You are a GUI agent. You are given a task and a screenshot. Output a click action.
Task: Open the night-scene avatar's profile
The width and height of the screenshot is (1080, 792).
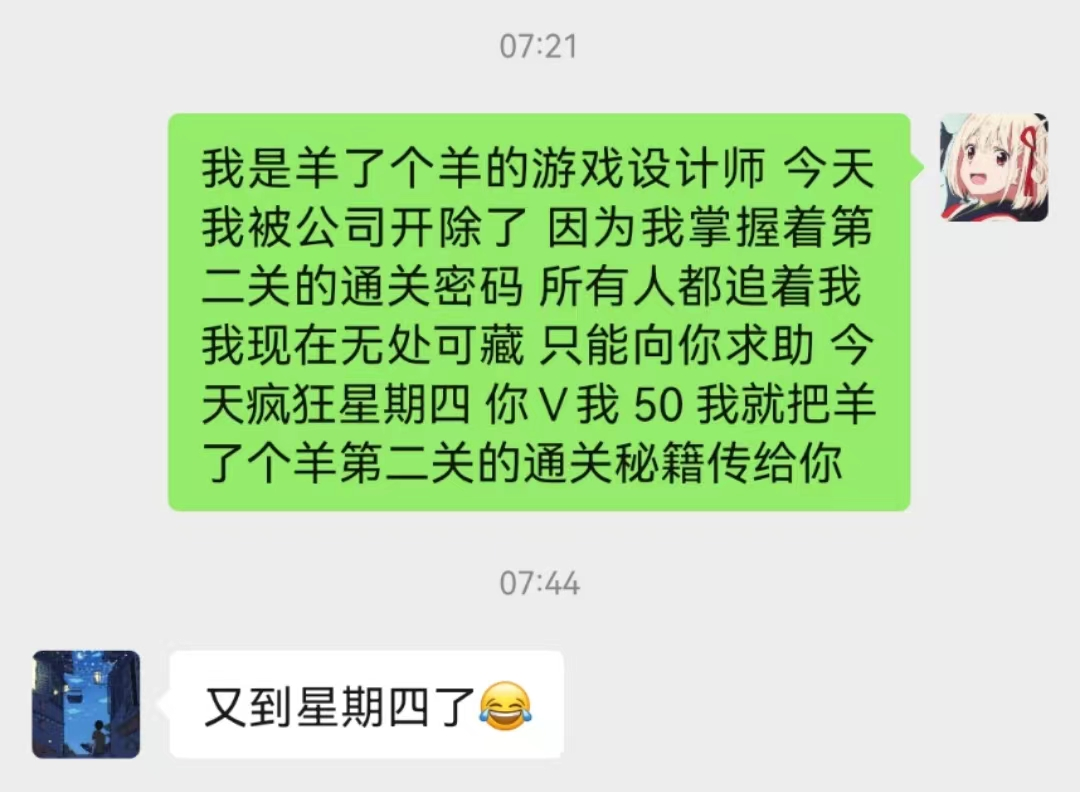coord(86,704)
